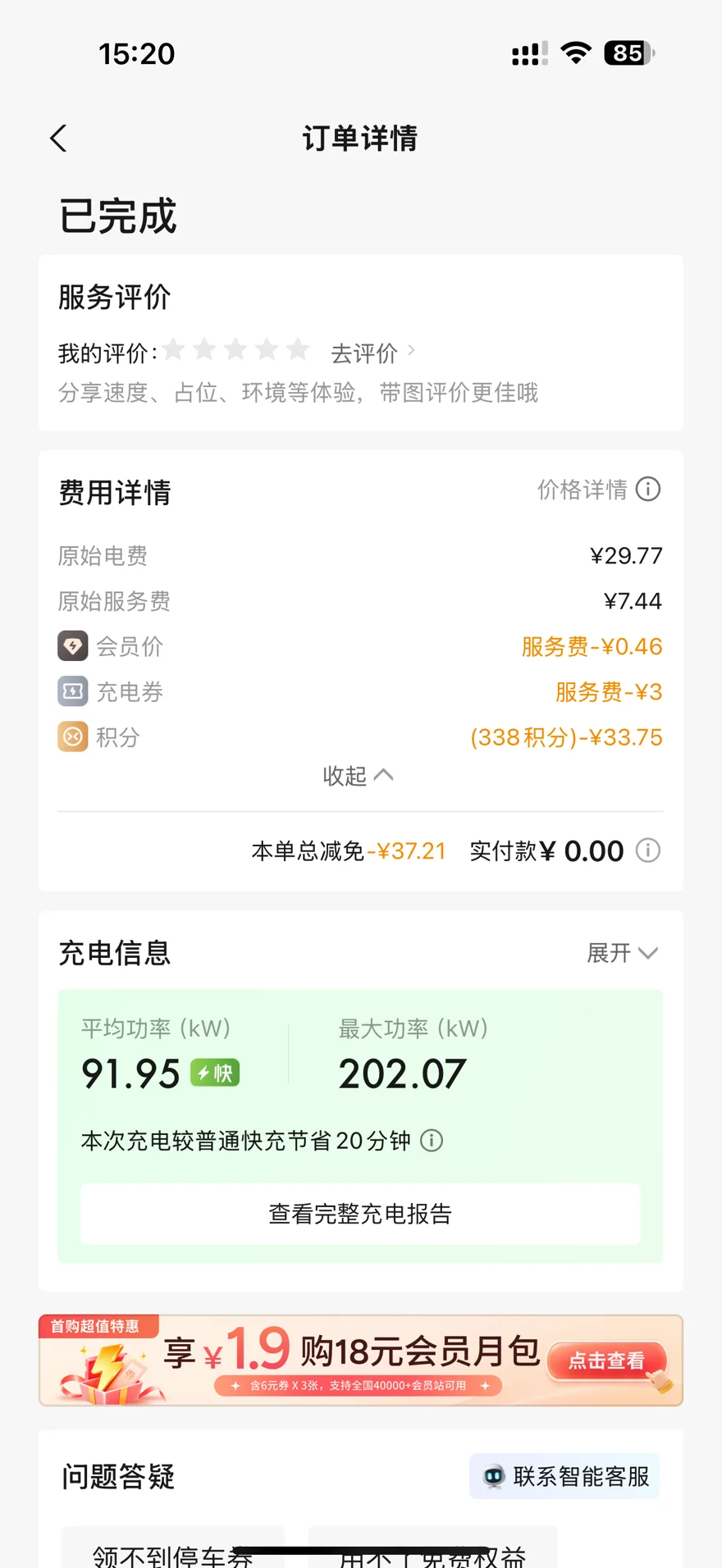Tap 点击查看 on the banner

pyautogui.click(x=607, y=1361)
